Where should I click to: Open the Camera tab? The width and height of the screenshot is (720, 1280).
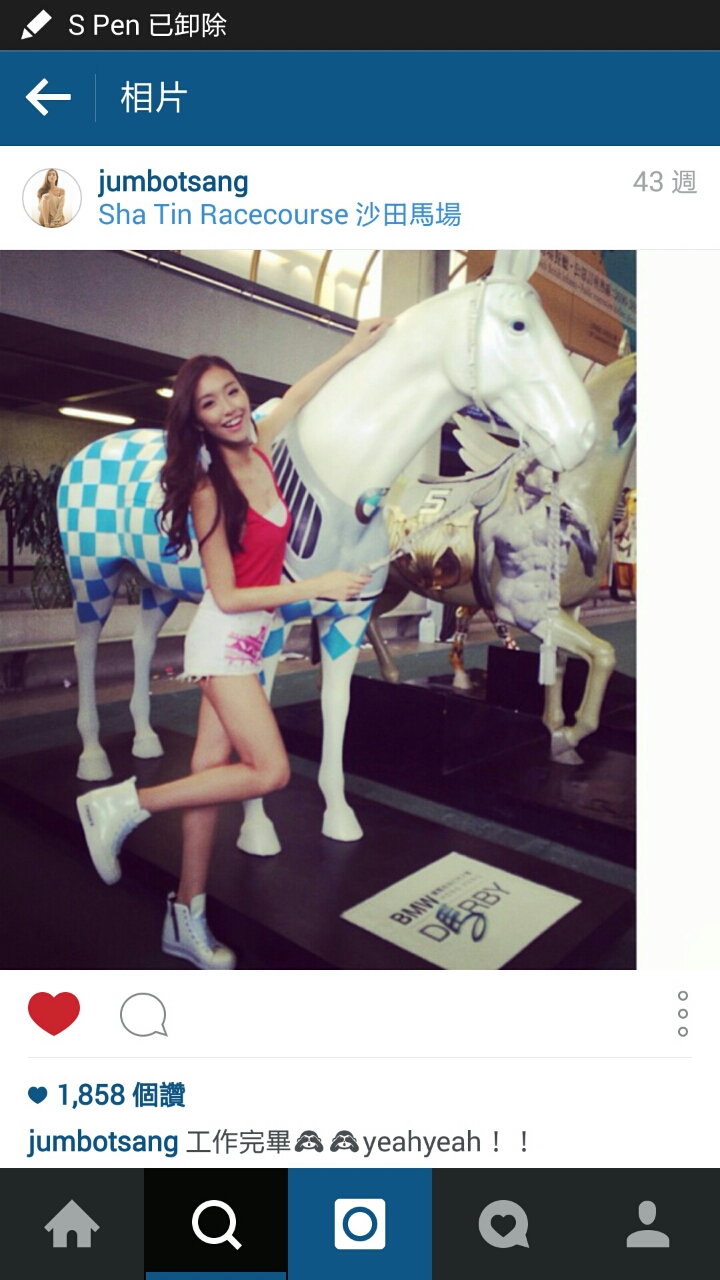pyautogui.click(x=360, y=1224)
